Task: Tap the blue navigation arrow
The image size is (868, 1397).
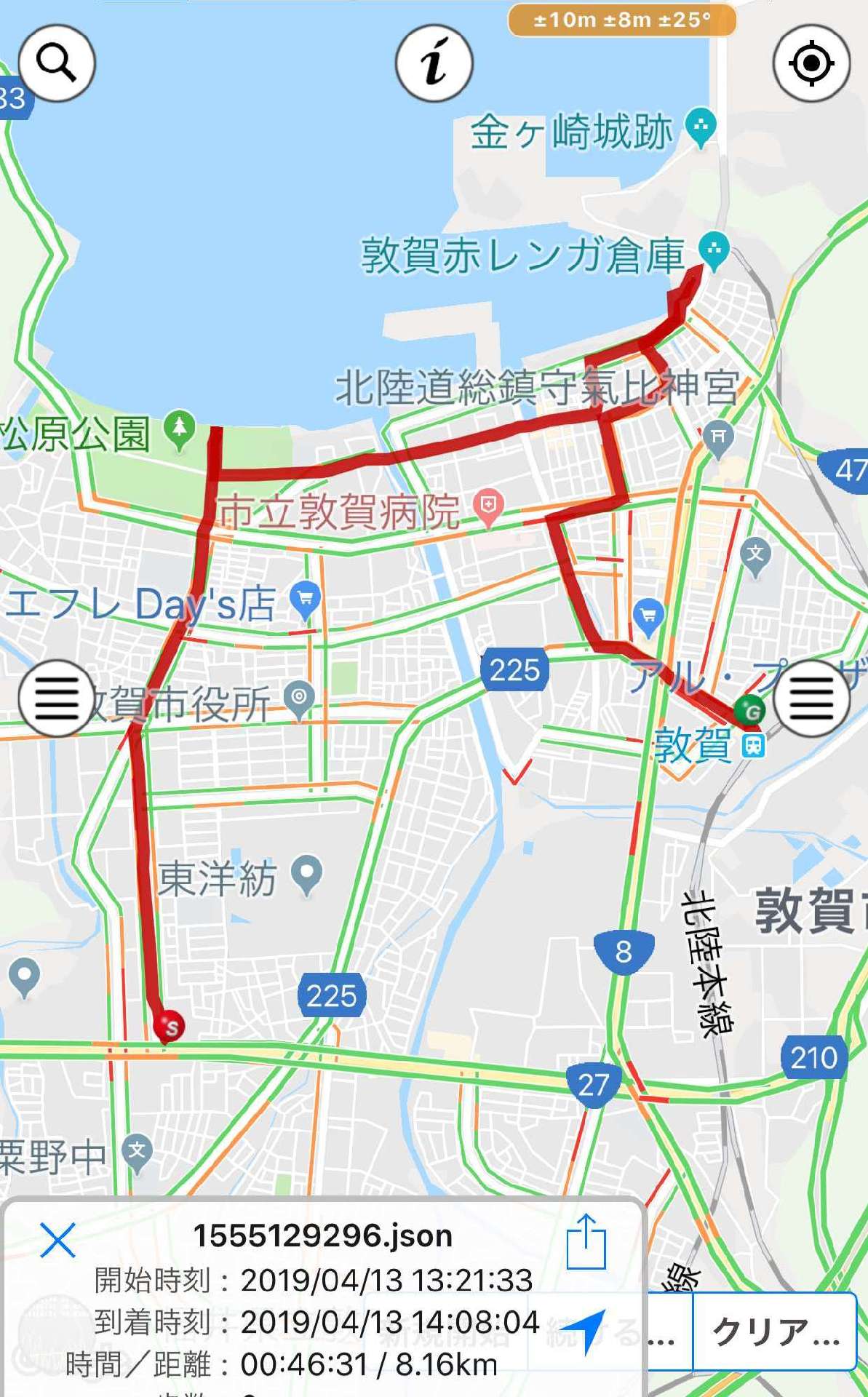Action: tap(584, 1331)
